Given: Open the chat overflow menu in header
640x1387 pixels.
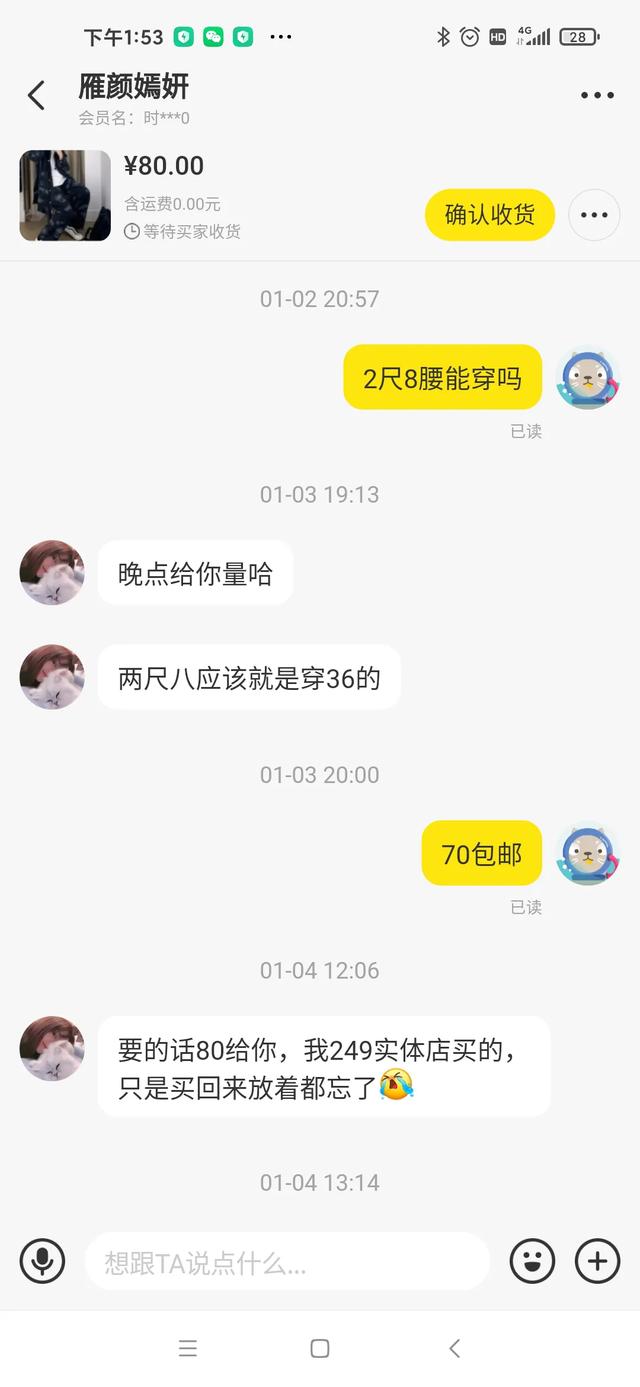Looking at the screenshot, I should pyautogui.click(x=597, y=96).
